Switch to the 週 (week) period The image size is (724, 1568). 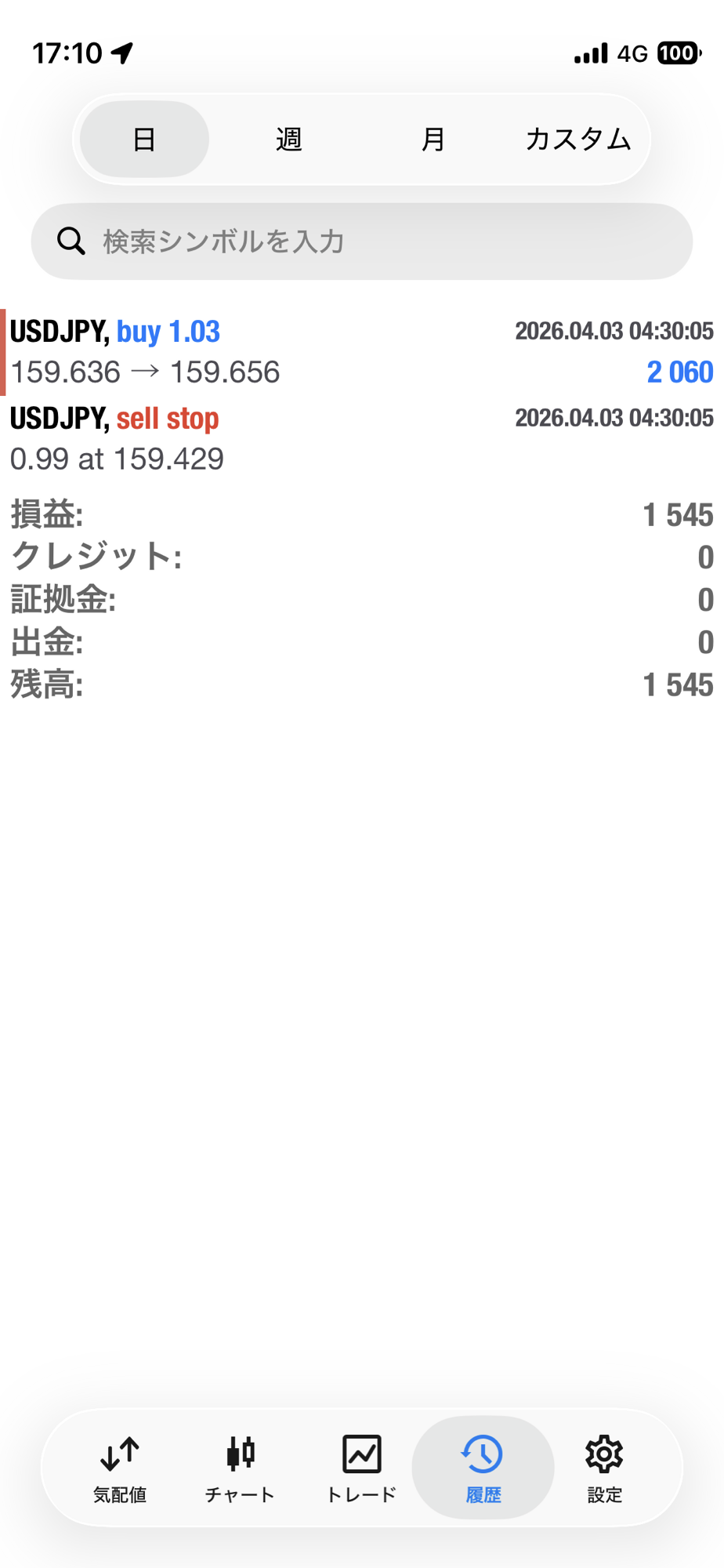(x=289, y=140)
